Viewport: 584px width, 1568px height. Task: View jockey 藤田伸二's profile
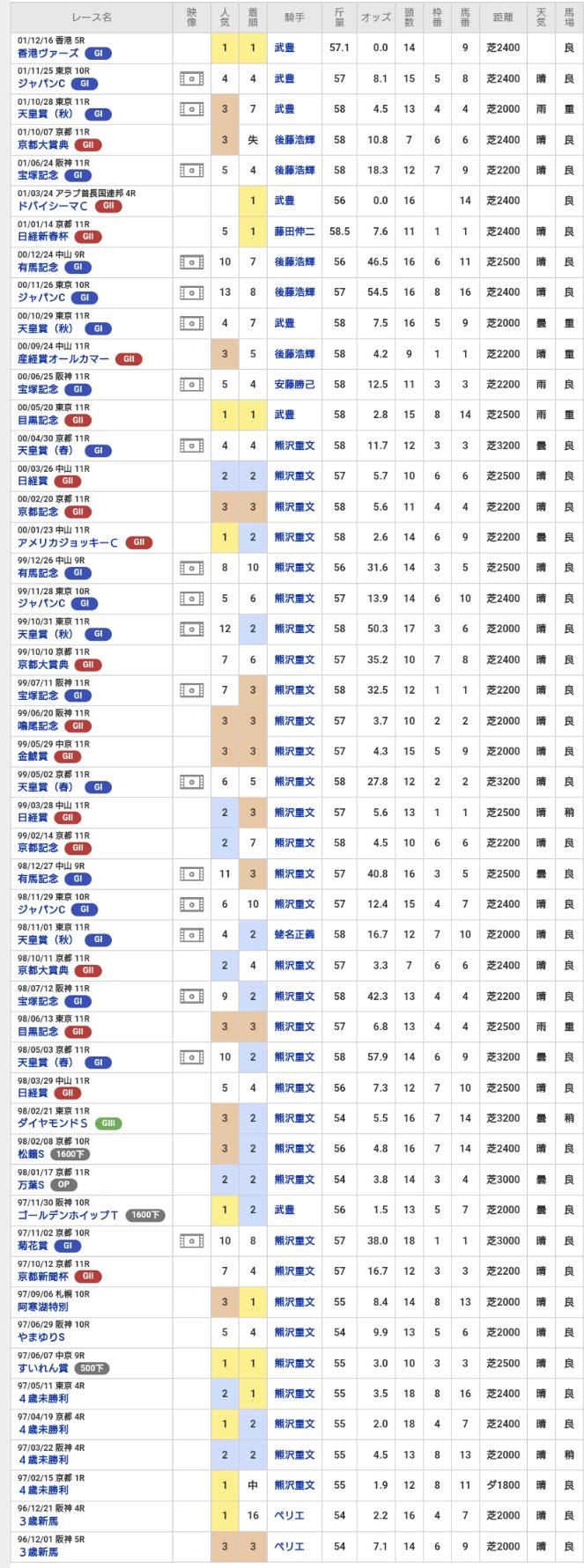click(x=293, y=232)
